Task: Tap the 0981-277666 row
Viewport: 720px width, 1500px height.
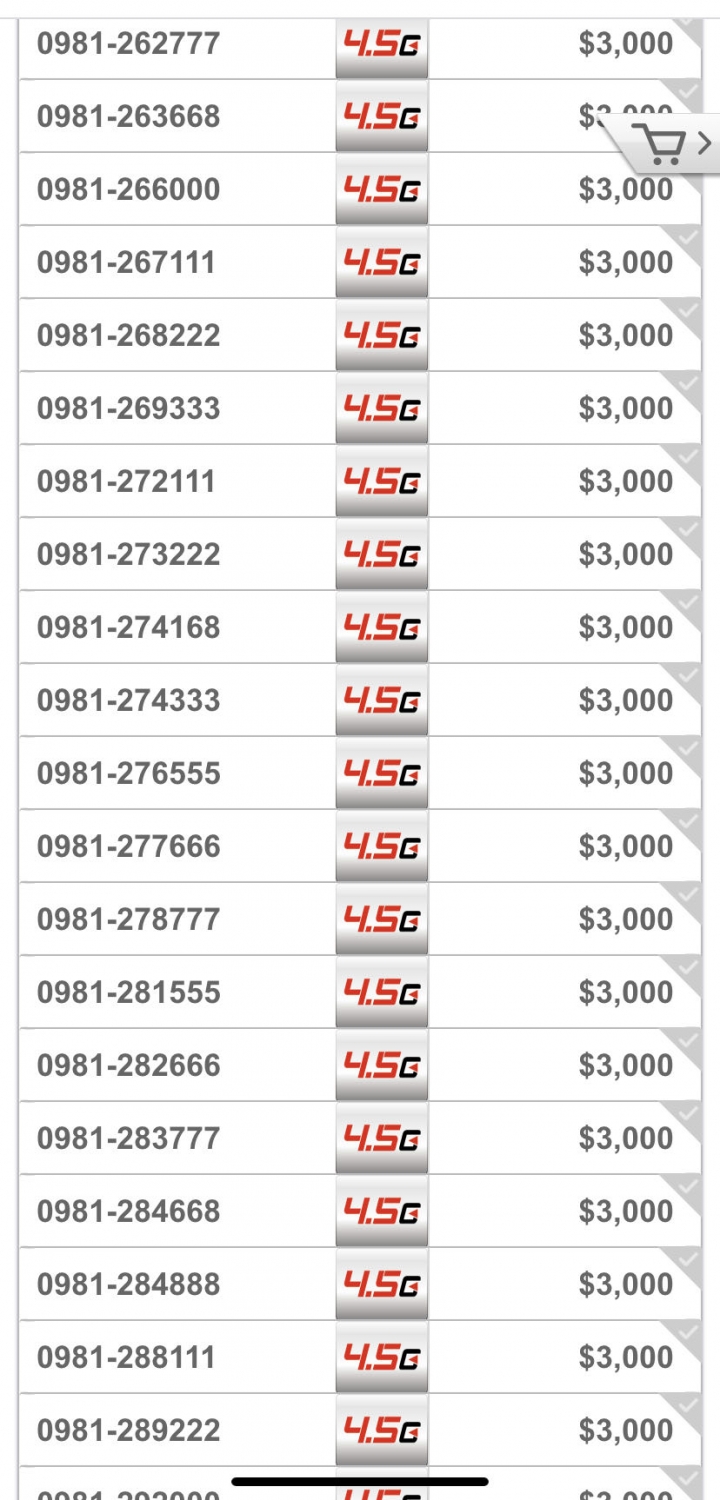Action: click(x=361, y=846)
